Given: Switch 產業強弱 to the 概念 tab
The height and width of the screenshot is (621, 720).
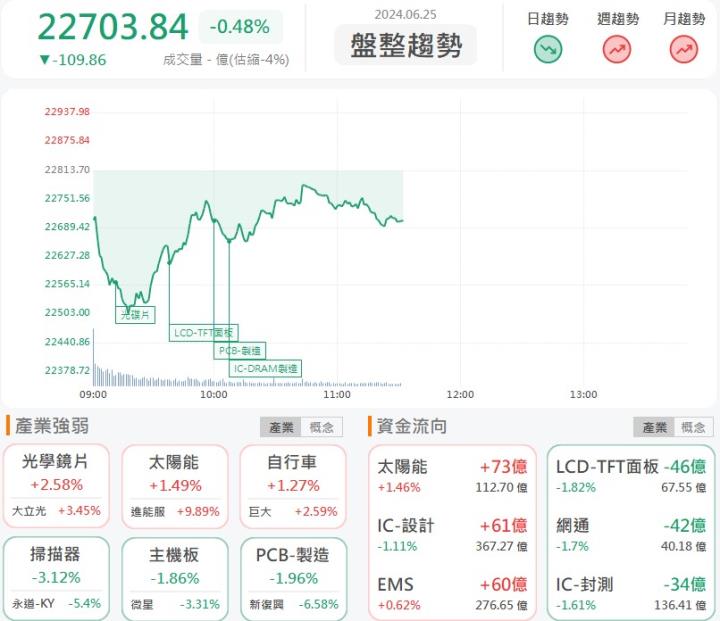Looking at the screenshot, I should 322,427.
